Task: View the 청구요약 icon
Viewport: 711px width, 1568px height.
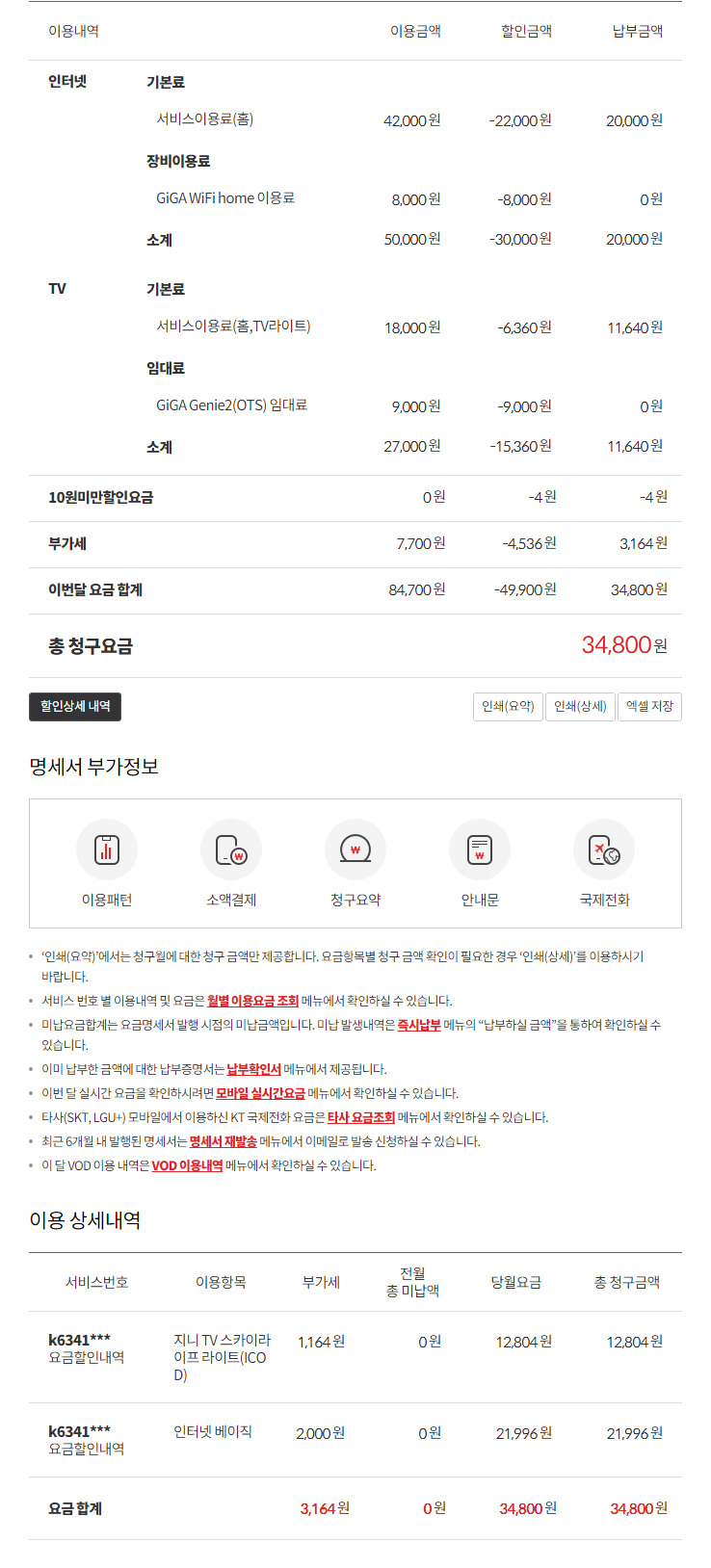Action: 355,849
